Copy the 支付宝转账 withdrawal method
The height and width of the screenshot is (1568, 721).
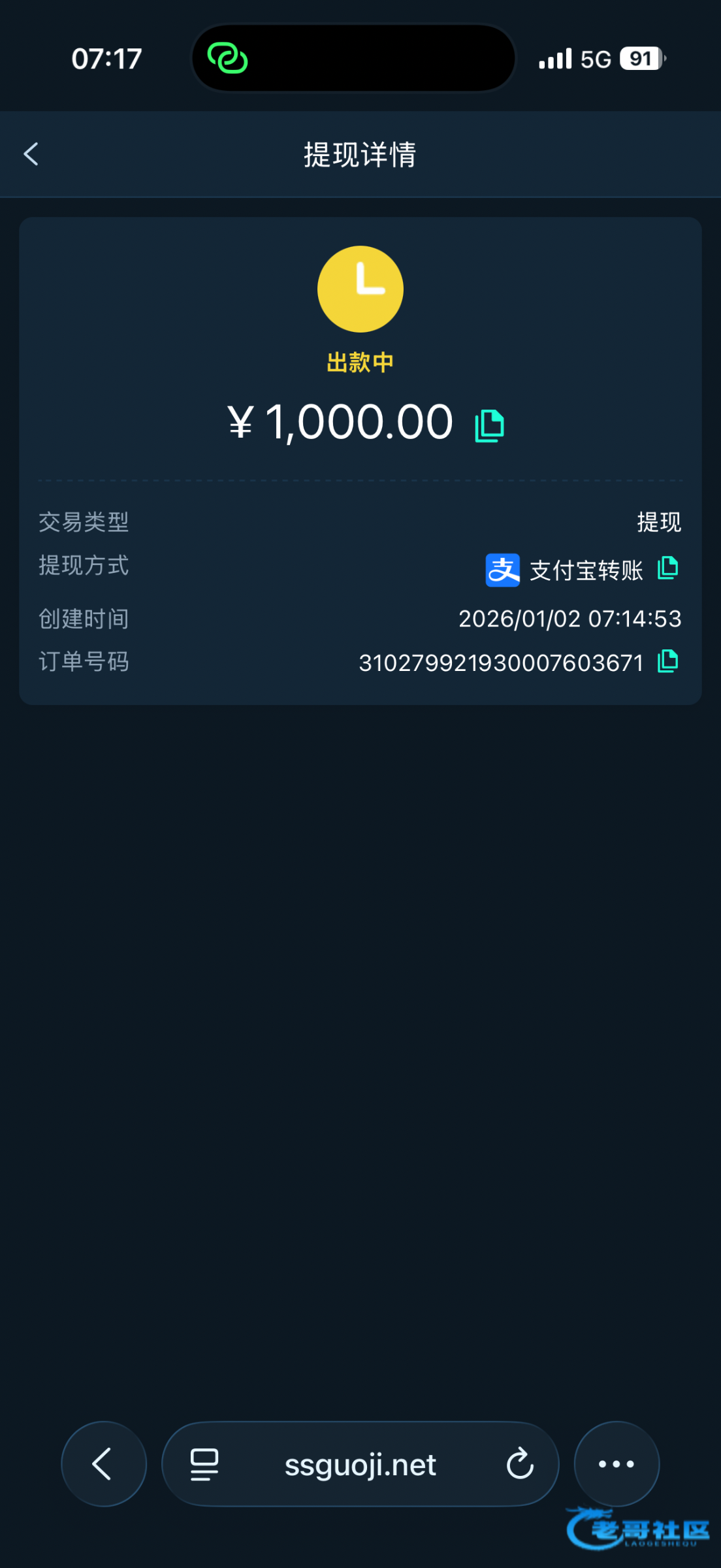[667, 568]
